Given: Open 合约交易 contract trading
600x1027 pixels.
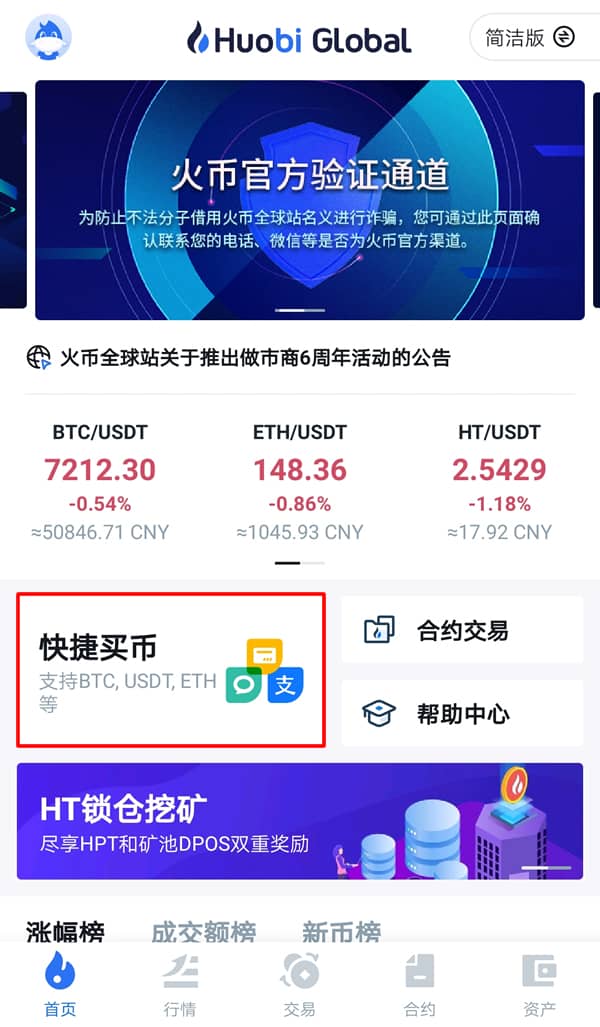Looking at the screenshot, I should 462,630.
